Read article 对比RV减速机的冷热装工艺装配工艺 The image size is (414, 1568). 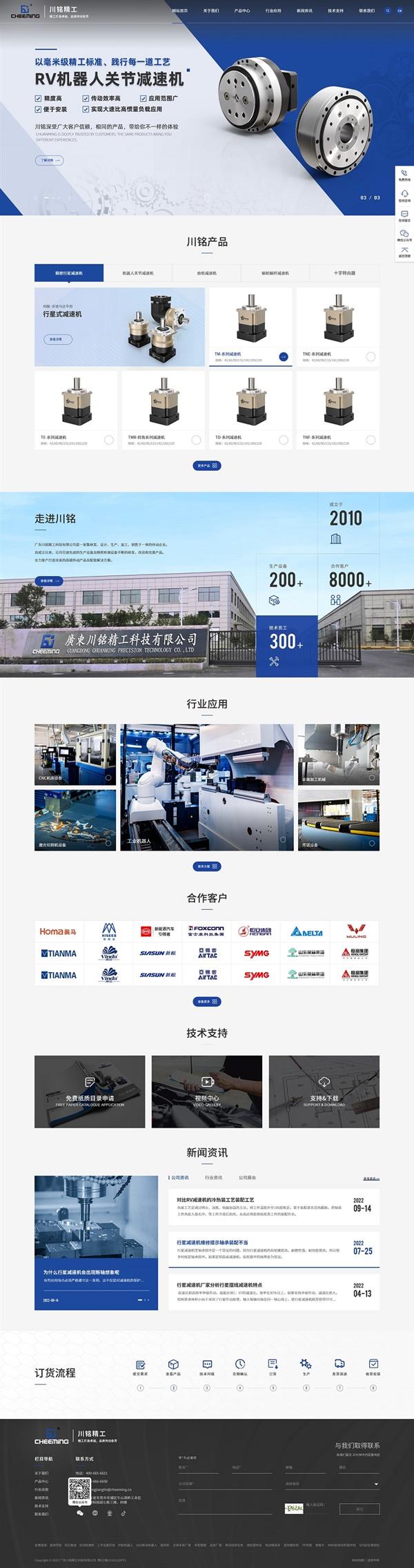pyautogui.click(x=215, y=1200)
